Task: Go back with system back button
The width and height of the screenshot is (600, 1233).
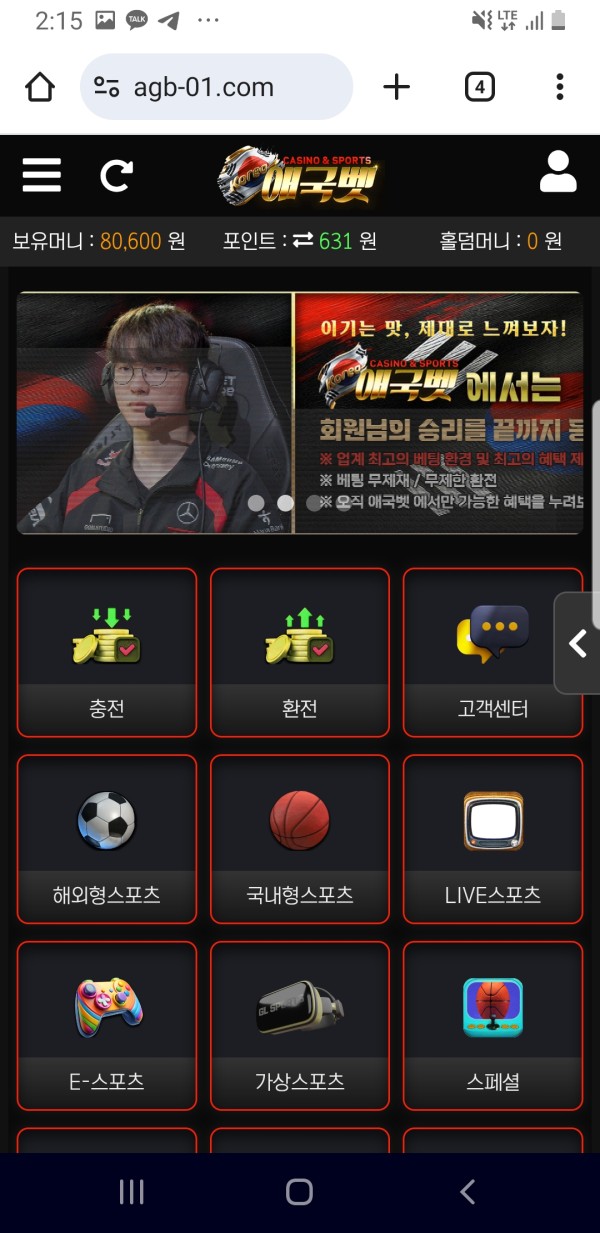Action: point(467,1191)
